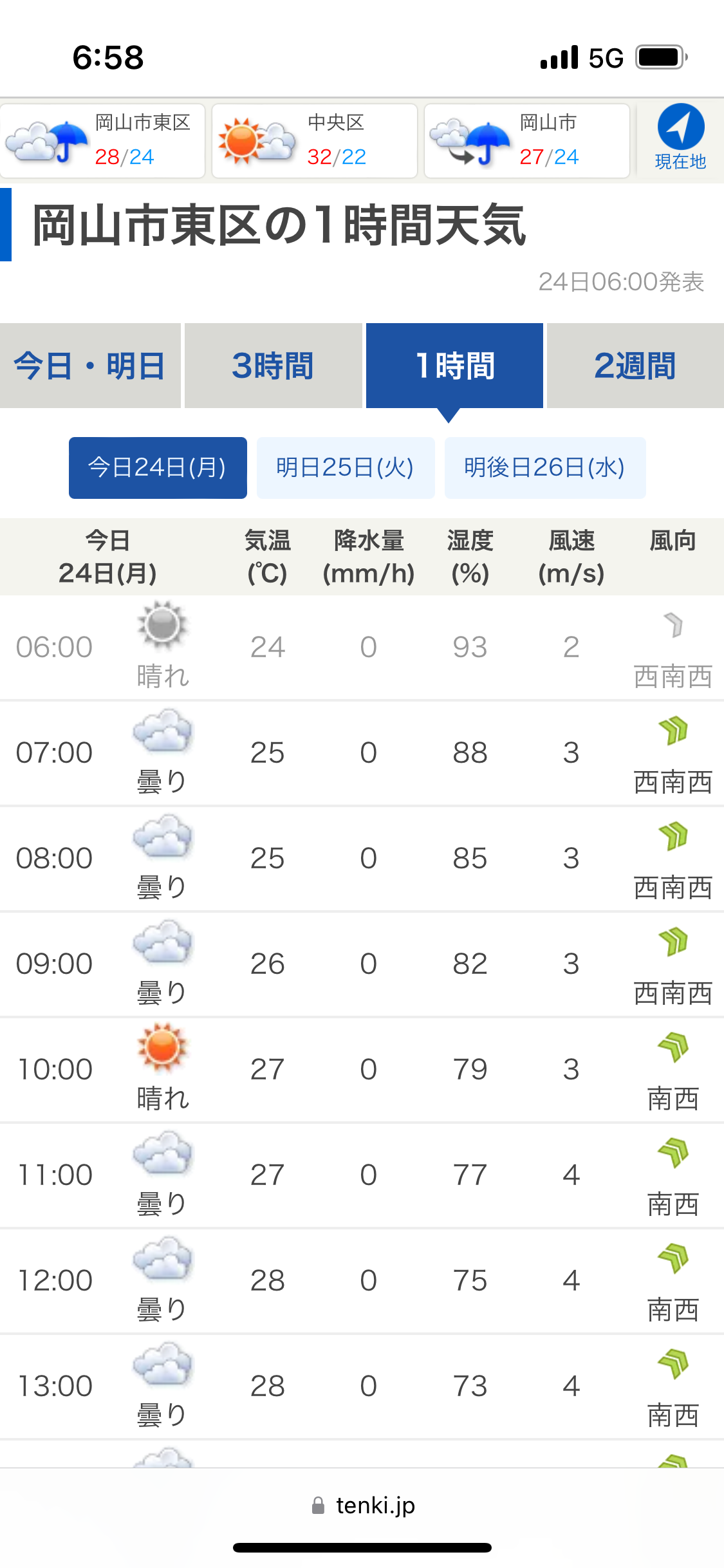Switch to the 3時間 forecast tab

point(273,366)
